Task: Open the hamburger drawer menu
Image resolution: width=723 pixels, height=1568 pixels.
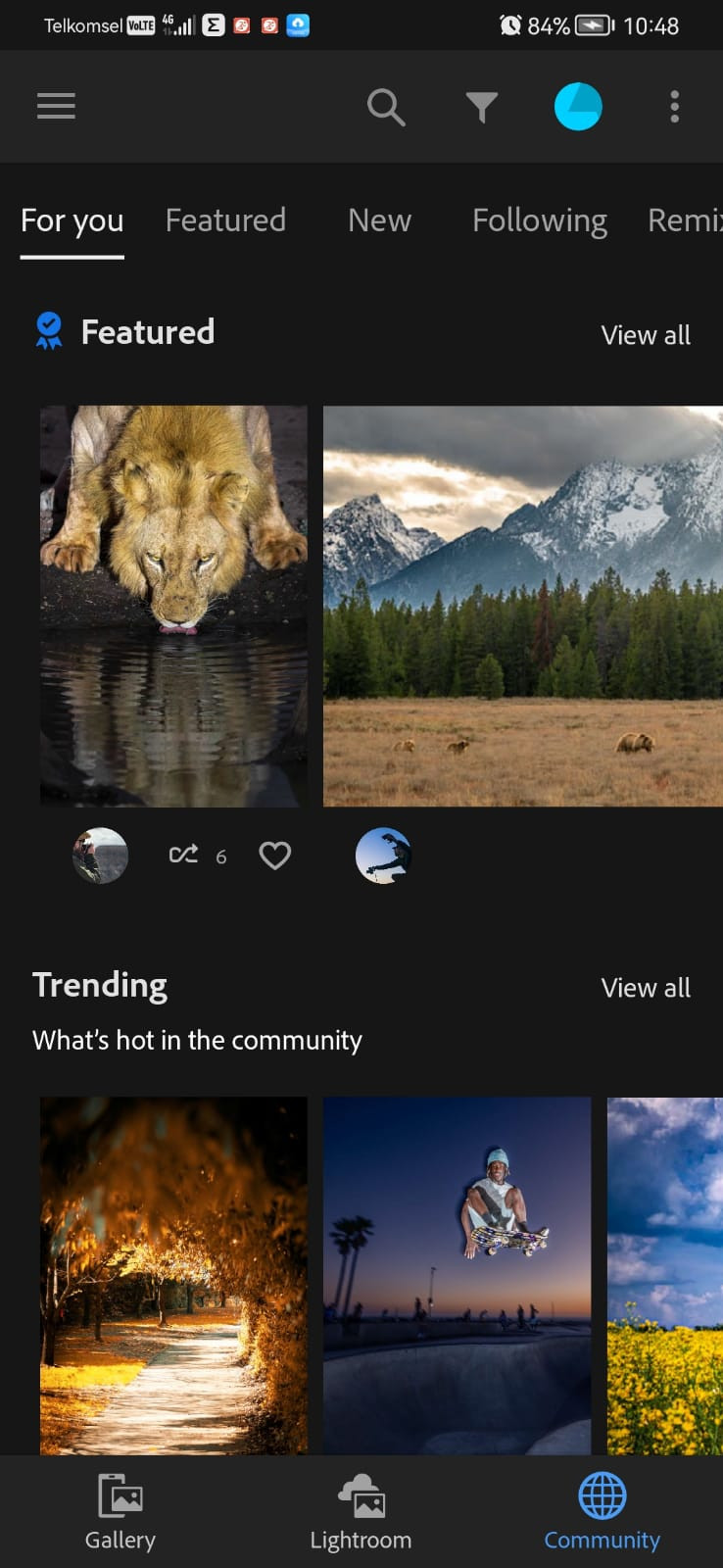Action: (56, 106)
